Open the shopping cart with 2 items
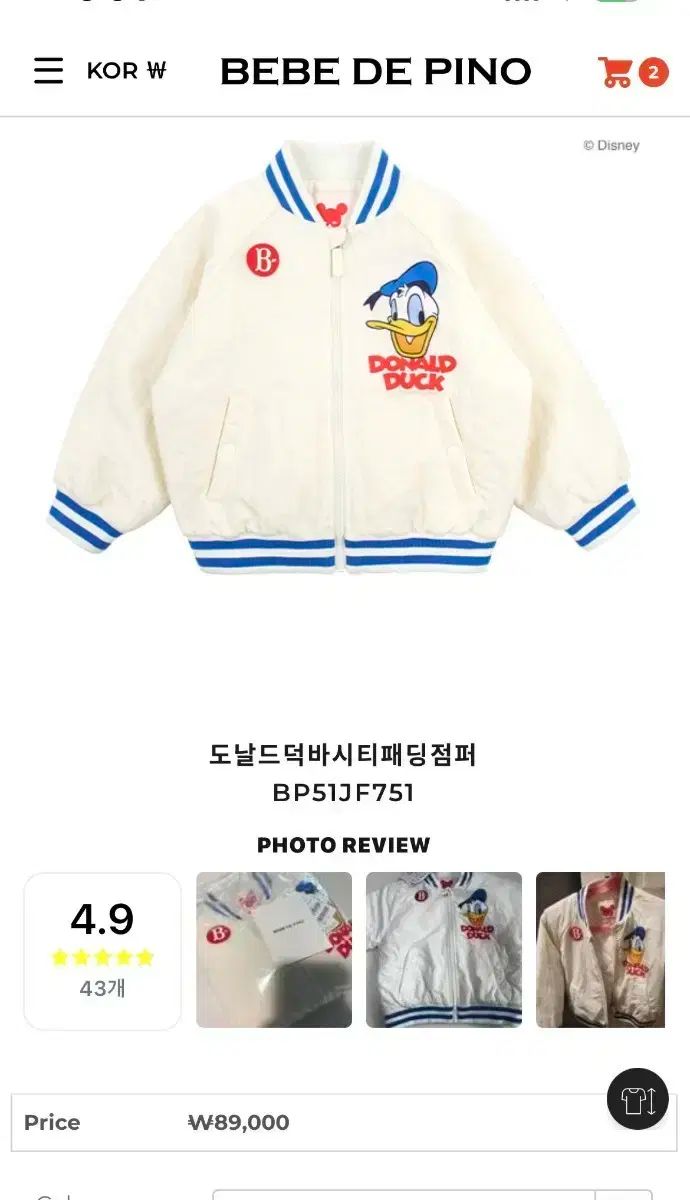 (632, 72)
